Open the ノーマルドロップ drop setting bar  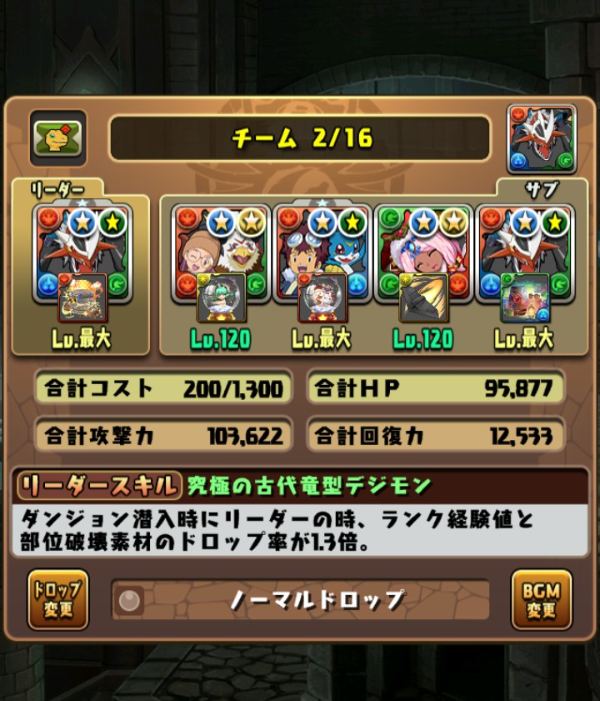300,600
